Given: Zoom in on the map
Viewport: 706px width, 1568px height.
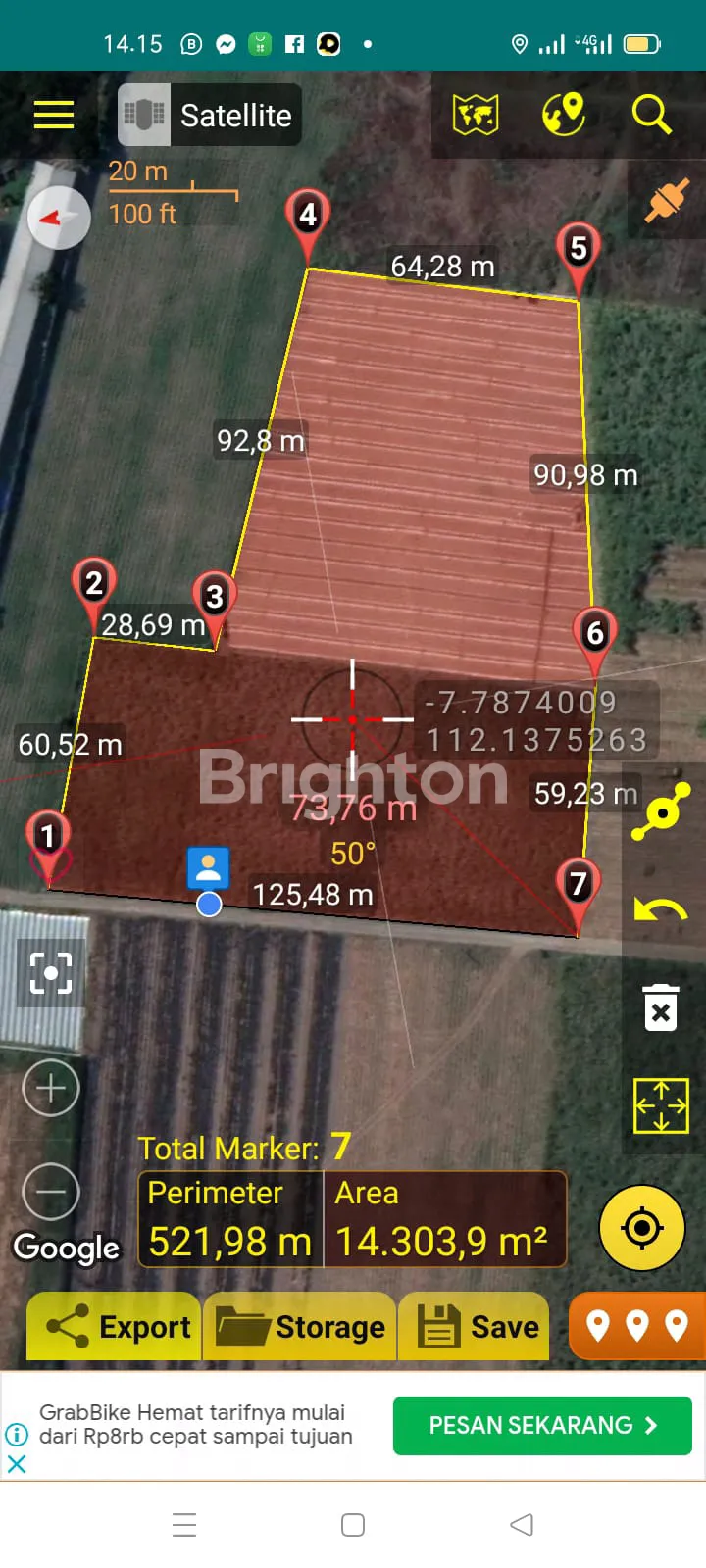Looking at the screenshot, I should 51,1088.
